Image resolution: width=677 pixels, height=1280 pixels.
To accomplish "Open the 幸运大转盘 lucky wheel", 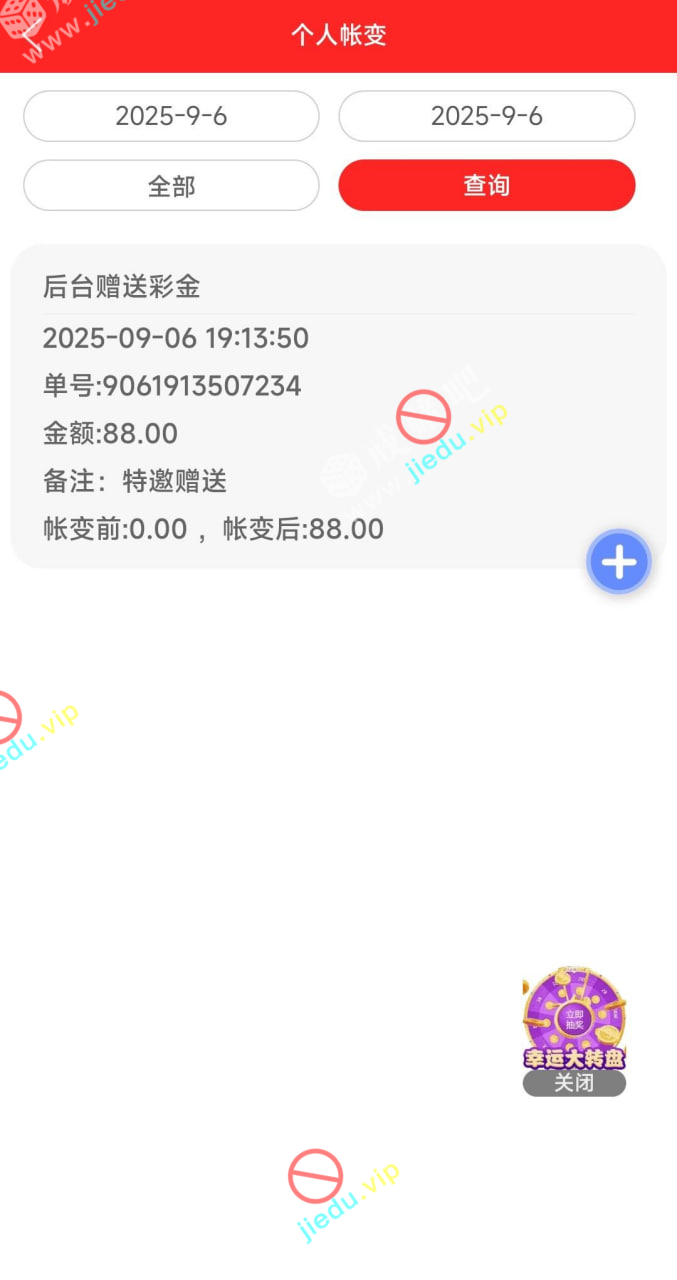I will click(574, 1018).
